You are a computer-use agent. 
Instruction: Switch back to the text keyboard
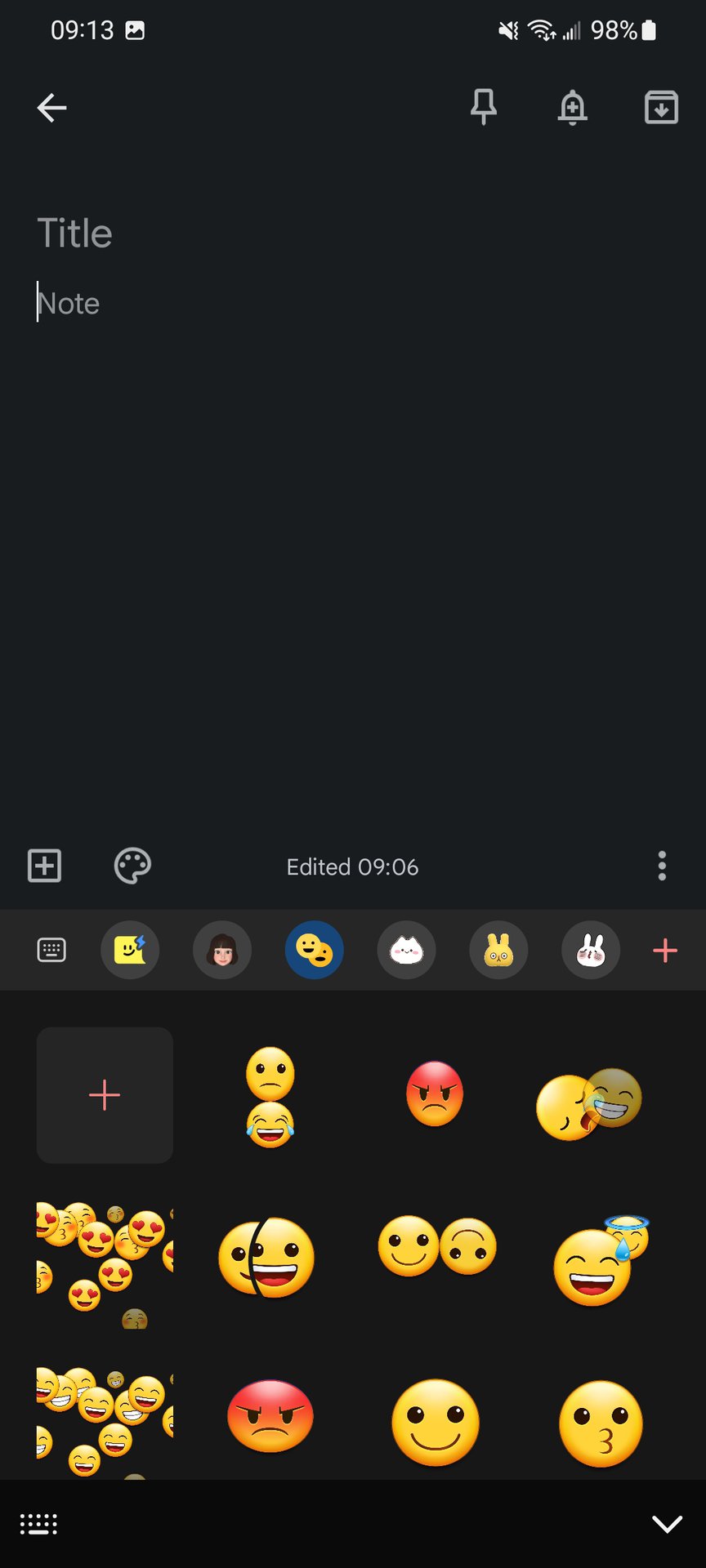point(51,950)
